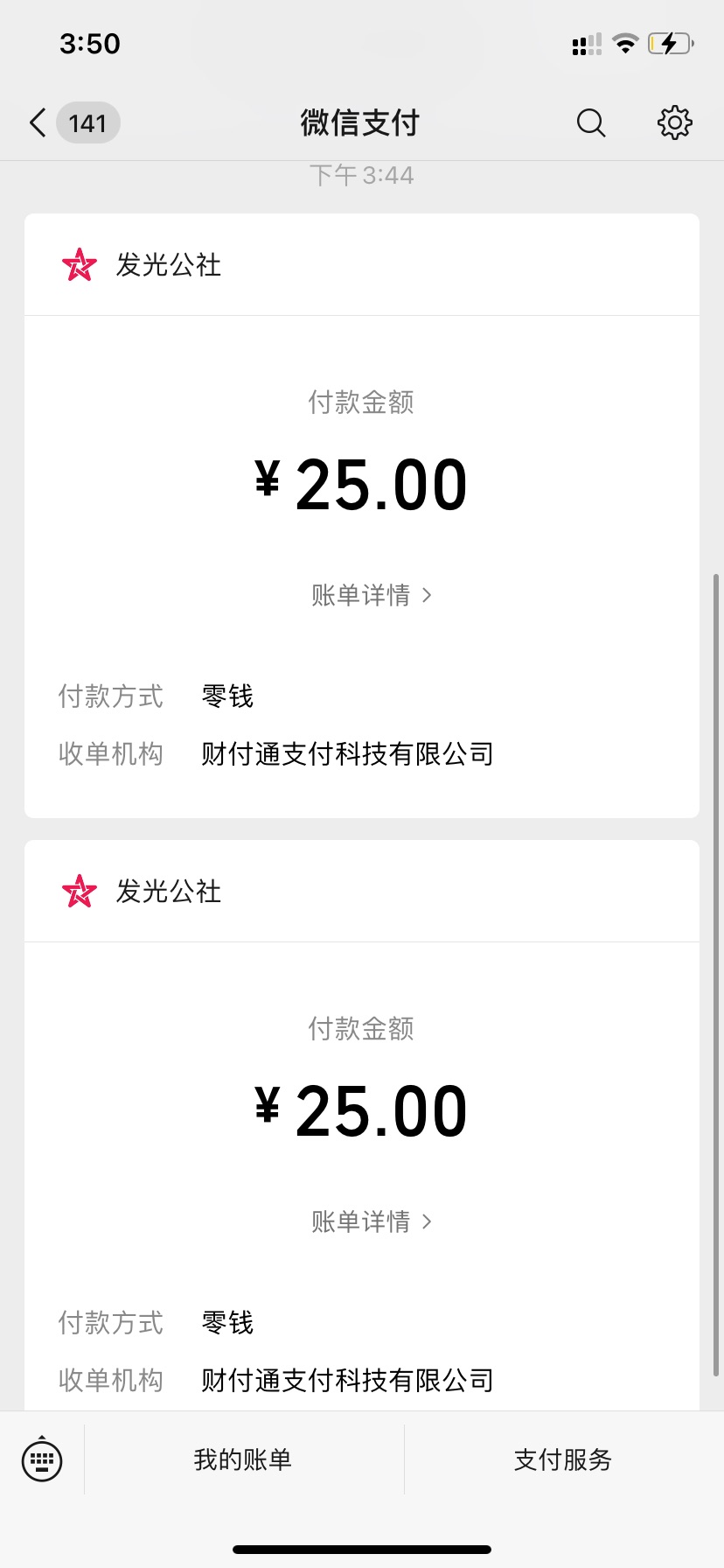Open search in 微信支付
The height and width of the screenshot is (1568, 724).
[591, 123]
